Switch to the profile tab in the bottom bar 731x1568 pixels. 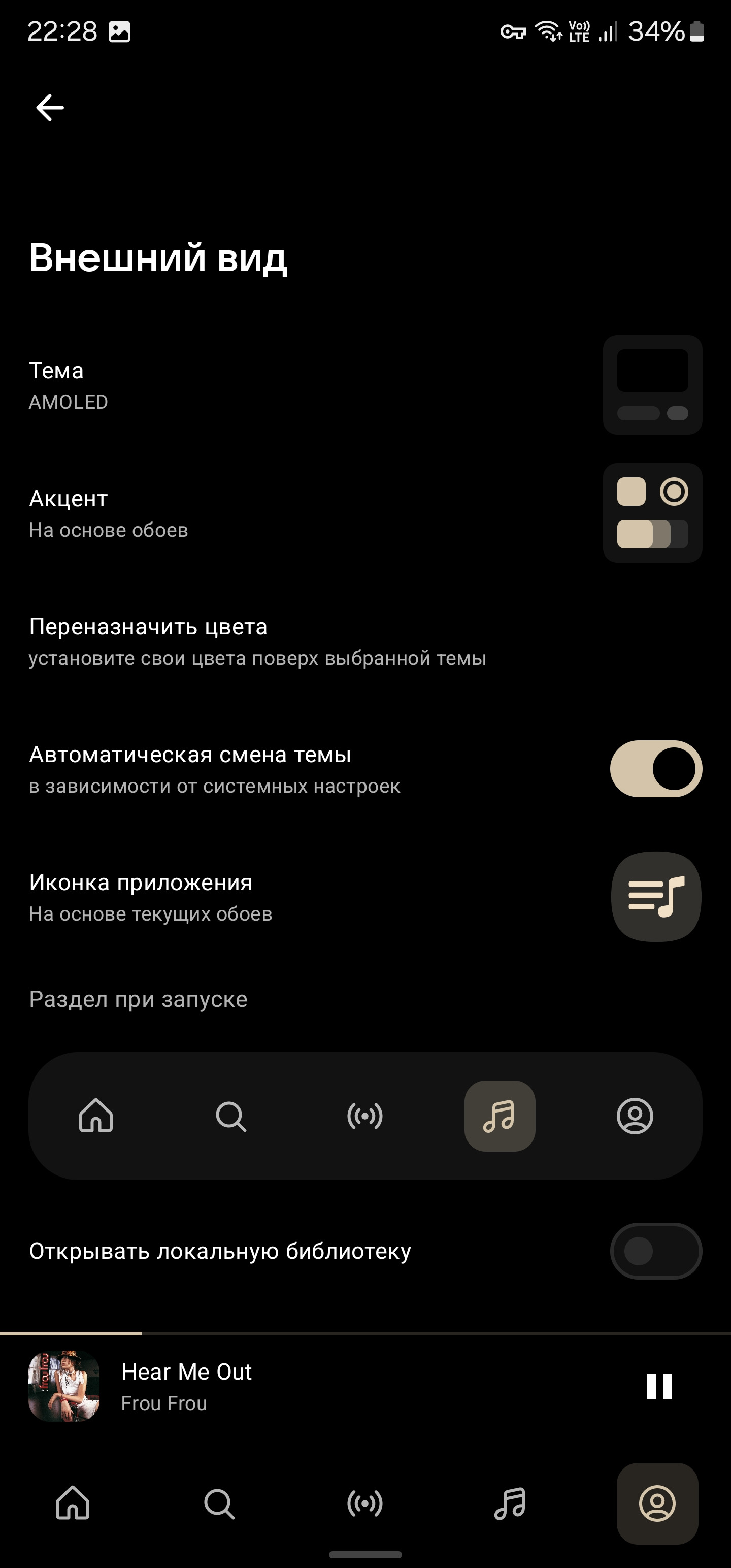(x=657, y=1504)
